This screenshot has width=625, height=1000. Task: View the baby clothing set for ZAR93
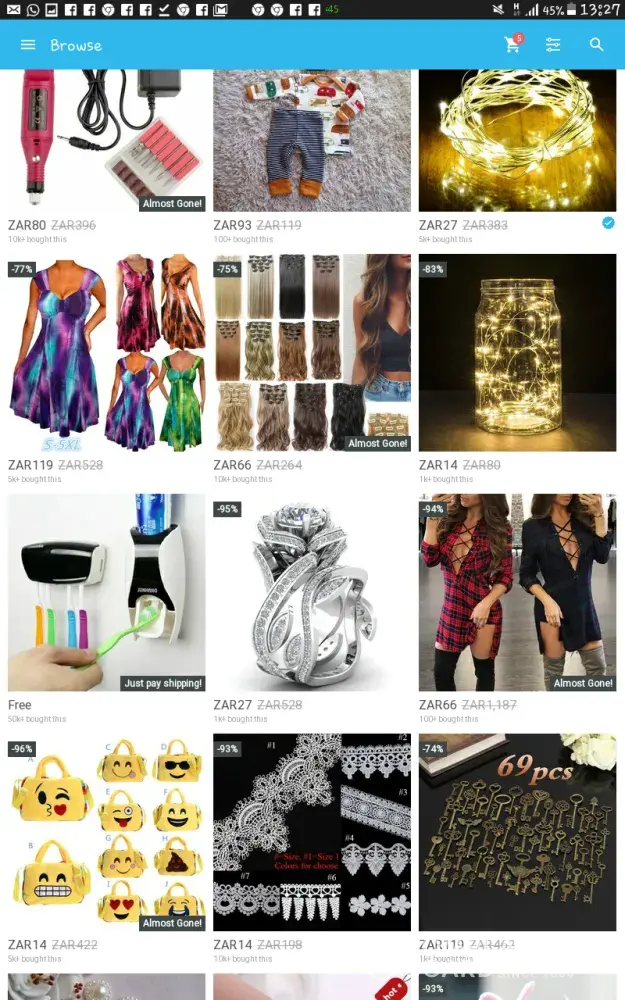(312, 140)
